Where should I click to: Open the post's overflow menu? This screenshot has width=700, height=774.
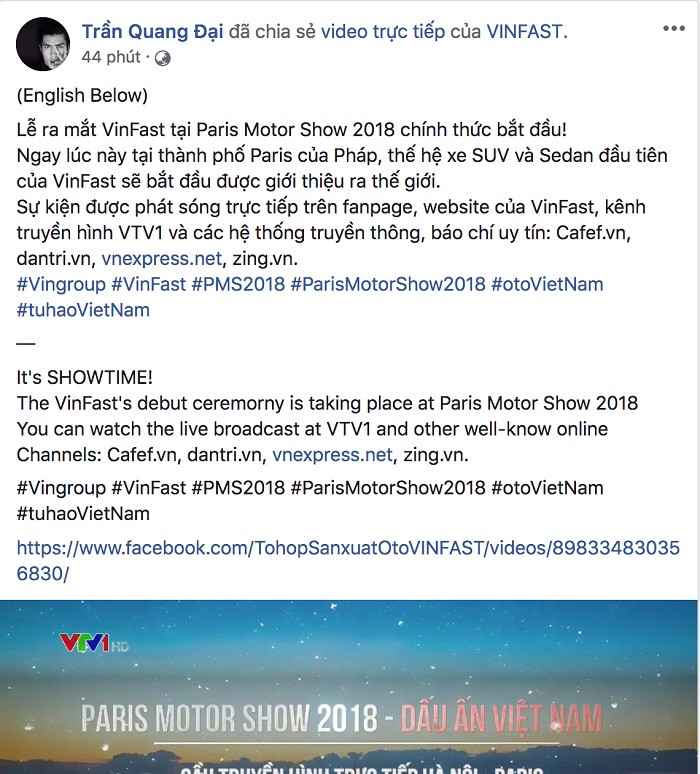(674, 30)
